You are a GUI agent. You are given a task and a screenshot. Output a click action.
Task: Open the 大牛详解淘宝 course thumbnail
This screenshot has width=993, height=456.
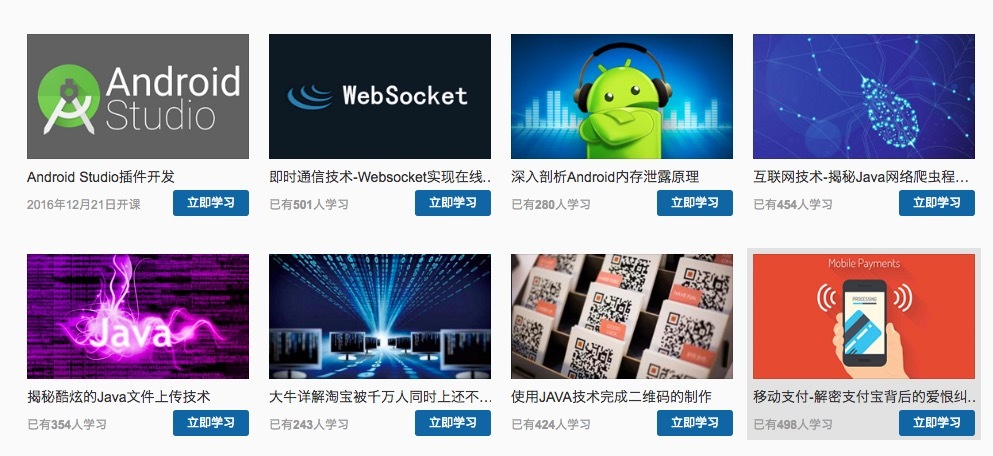coord(380,316)
